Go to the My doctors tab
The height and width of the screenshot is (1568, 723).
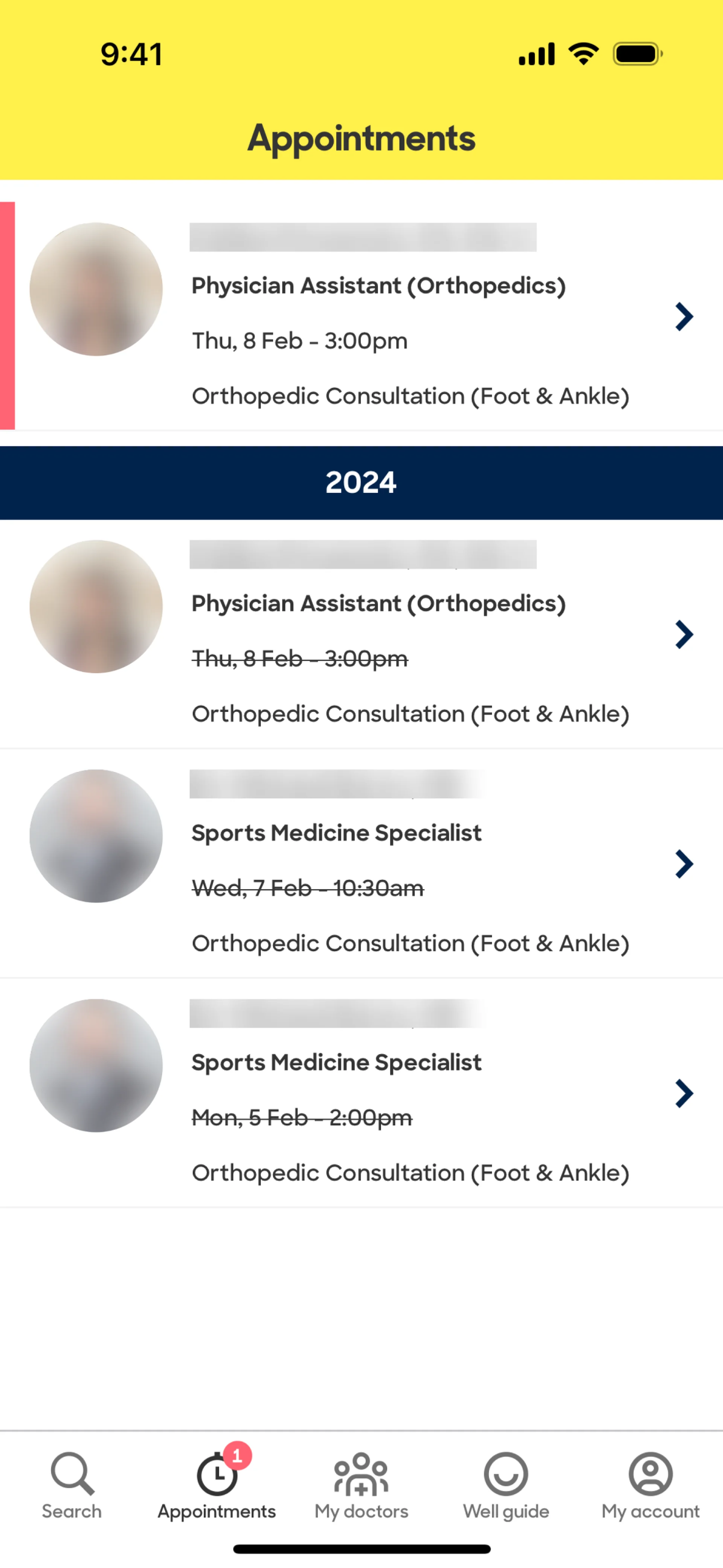(361, 1485)
